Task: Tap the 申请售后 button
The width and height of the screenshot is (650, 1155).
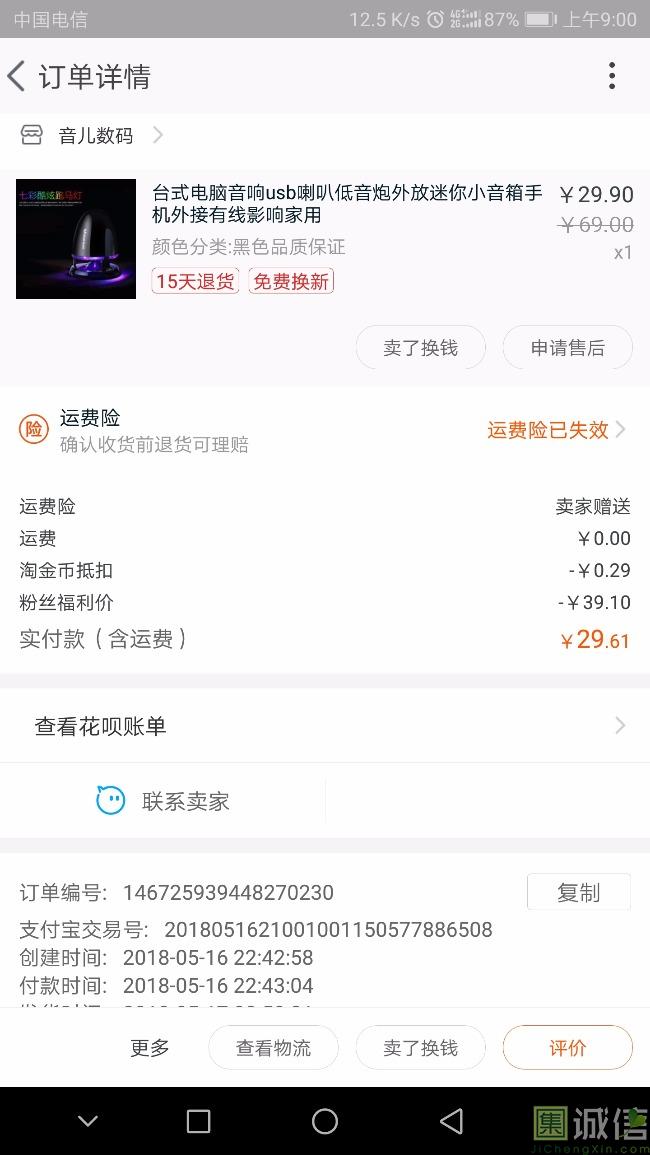Action: point(567,348)
